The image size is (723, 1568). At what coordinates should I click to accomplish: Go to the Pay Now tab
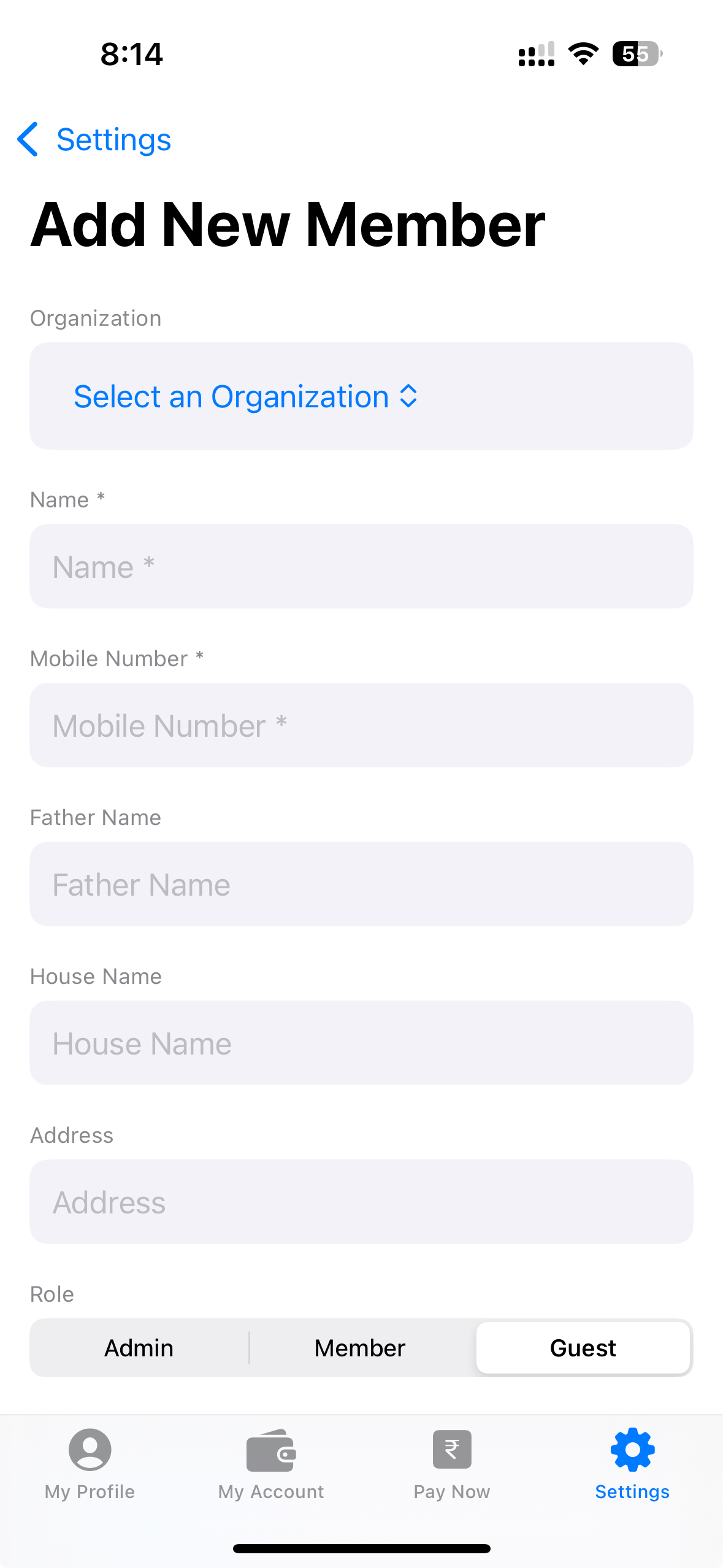pos(452,1464)
